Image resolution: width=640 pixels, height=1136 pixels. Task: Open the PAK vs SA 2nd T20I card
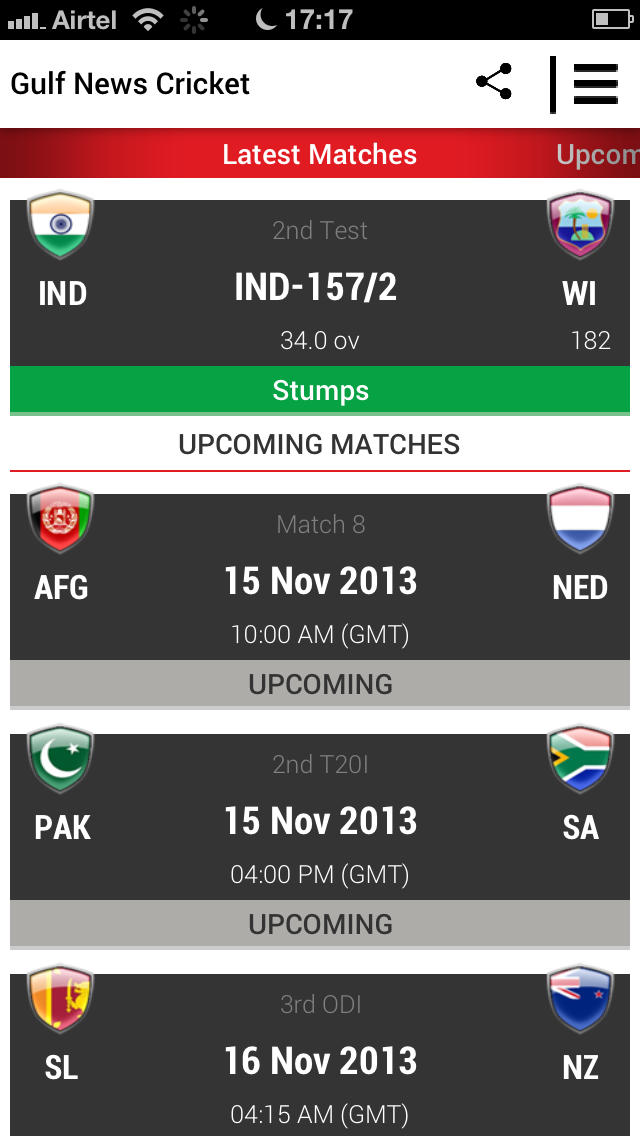click(x=320, y=839)
